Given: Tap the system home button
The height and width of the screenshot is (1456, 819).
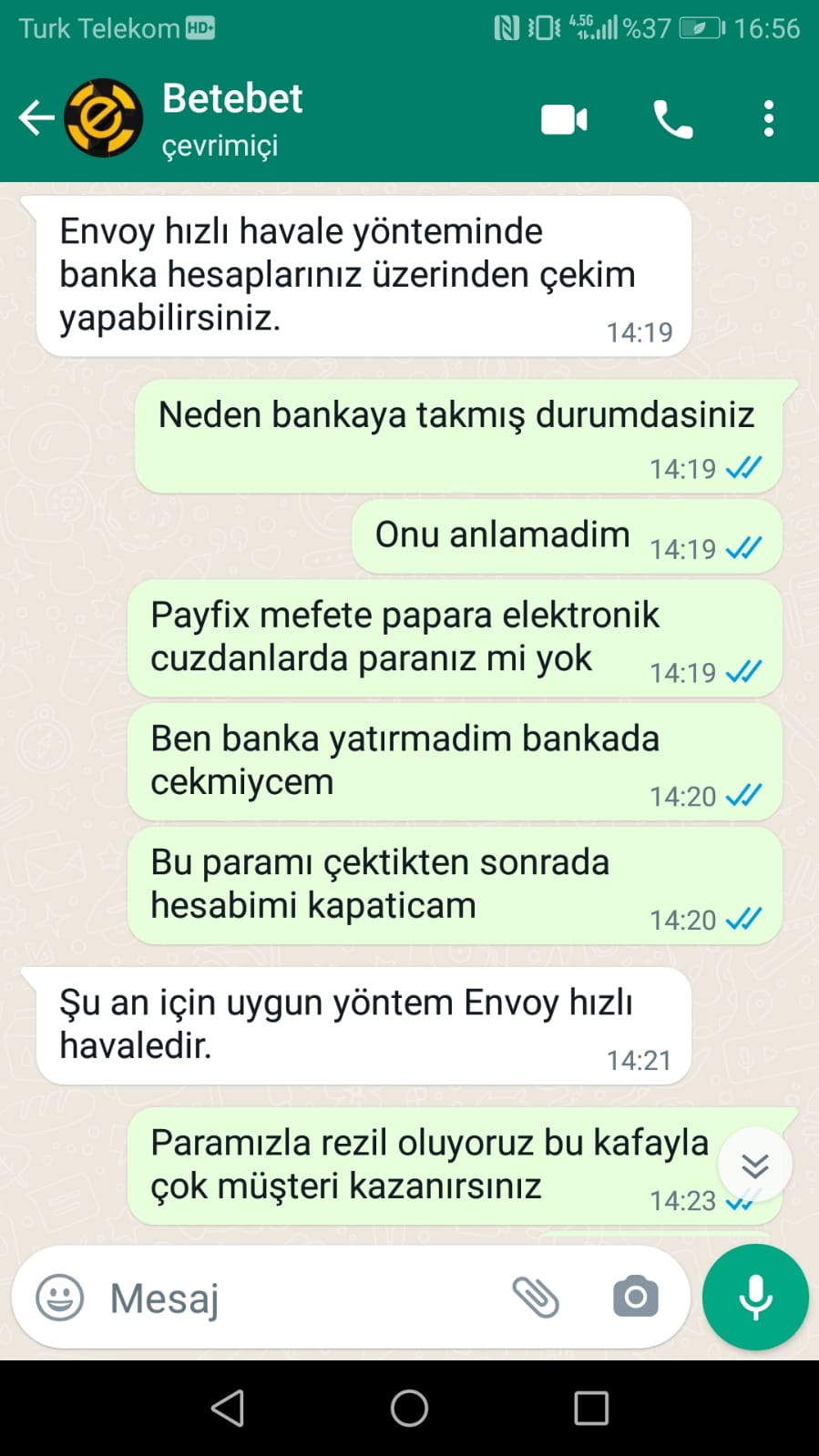Looking at the screenshot, I should (409, 1408).
